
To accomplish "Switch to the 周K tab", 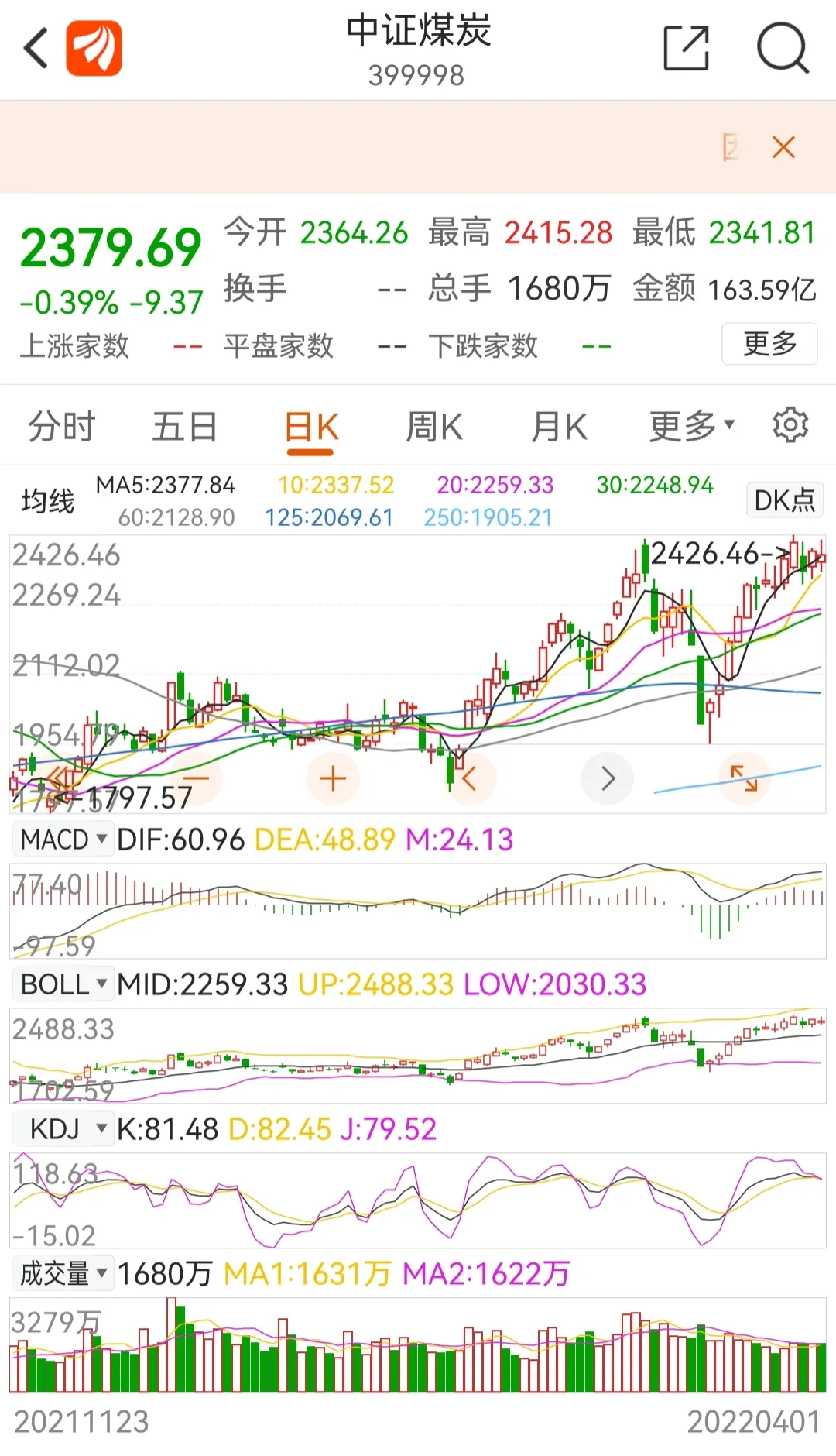I will (x=434, y=427).
